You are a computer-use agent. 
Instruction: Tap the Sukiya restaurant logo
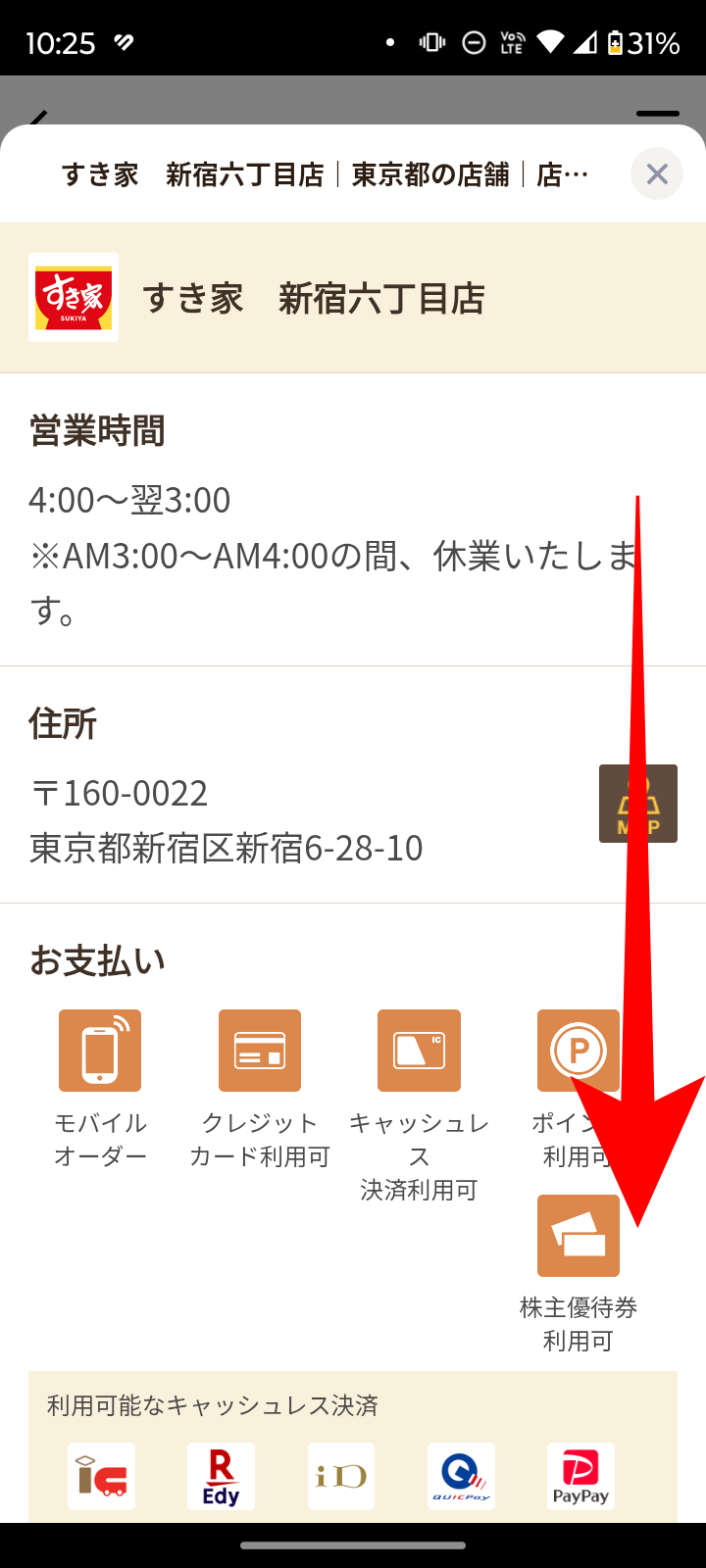click(73, 297)
